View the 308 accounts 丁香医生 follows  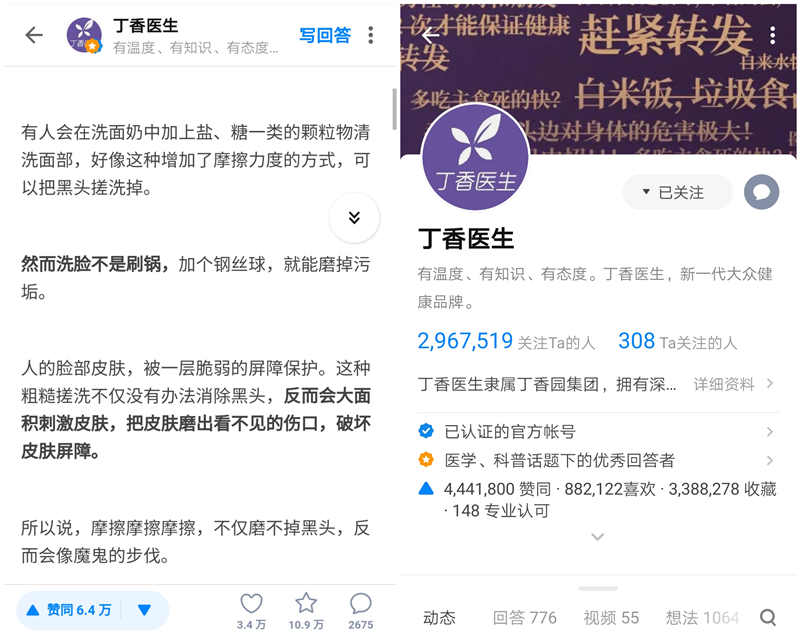(x=677, y=342)
